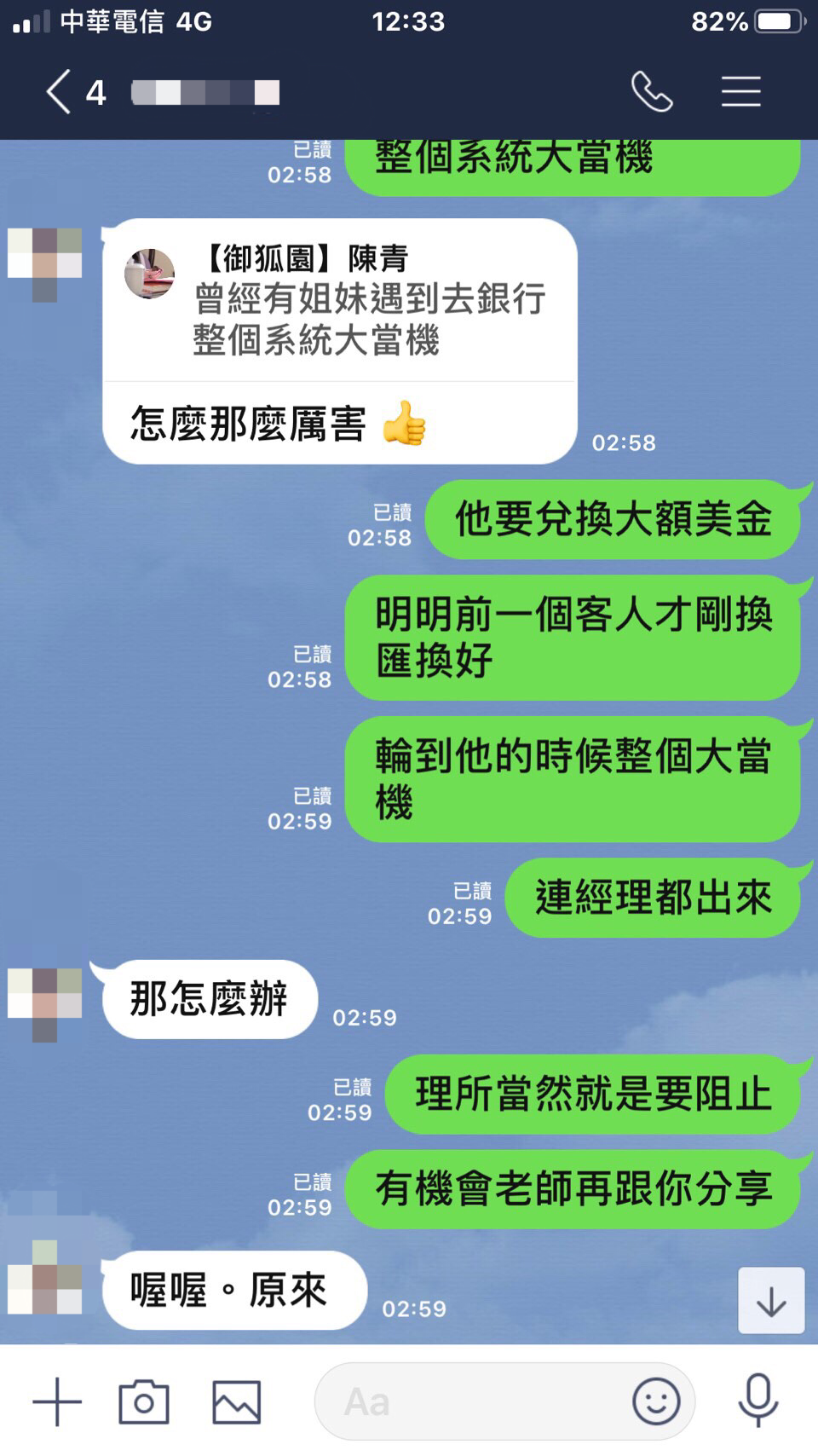Open the plus attachment menu
Viewport: 818px width, 1456px height.
point(57,1401)
